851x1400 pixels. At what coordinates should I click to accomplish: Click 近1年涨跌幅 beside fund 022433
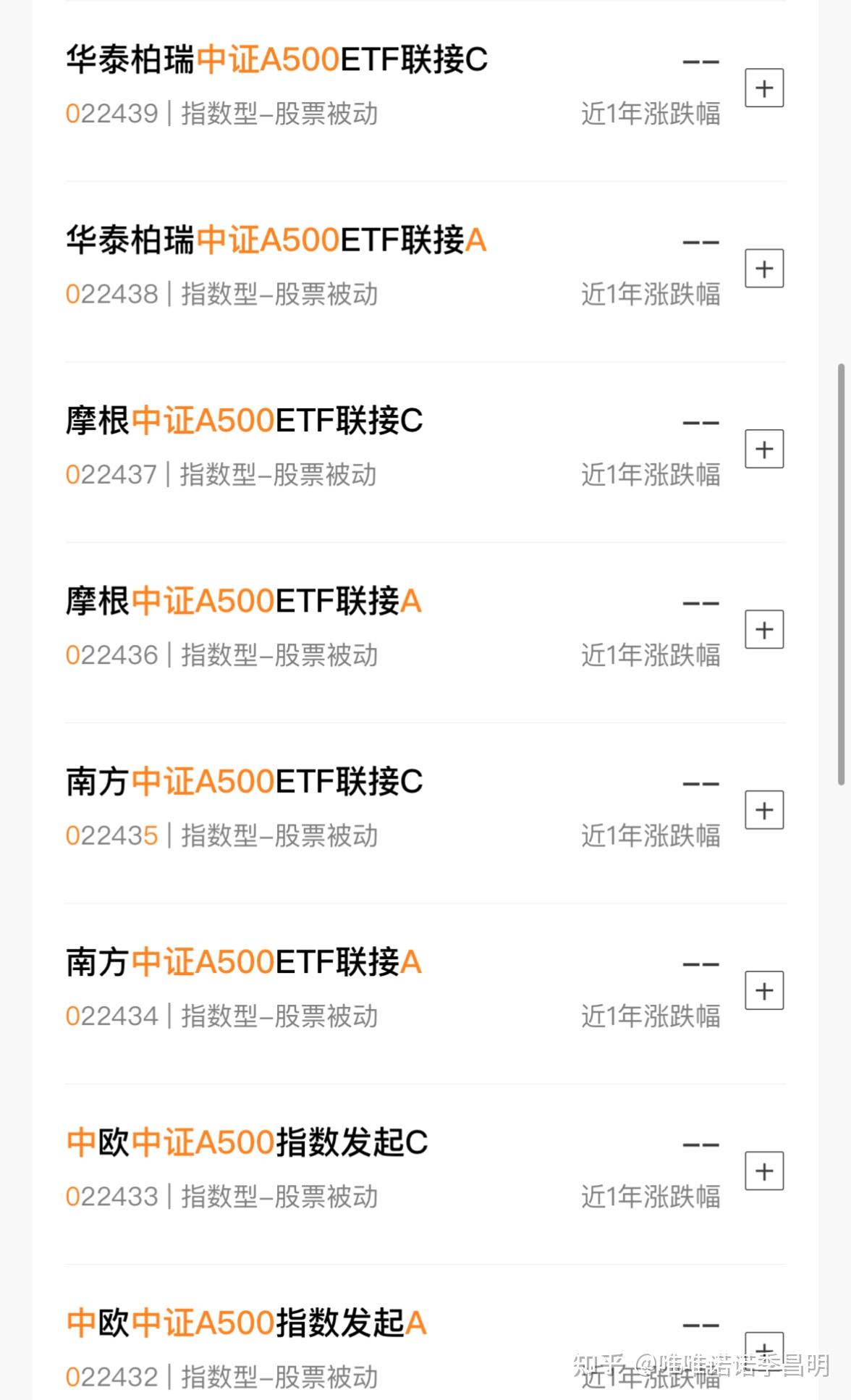[651, 1197]
